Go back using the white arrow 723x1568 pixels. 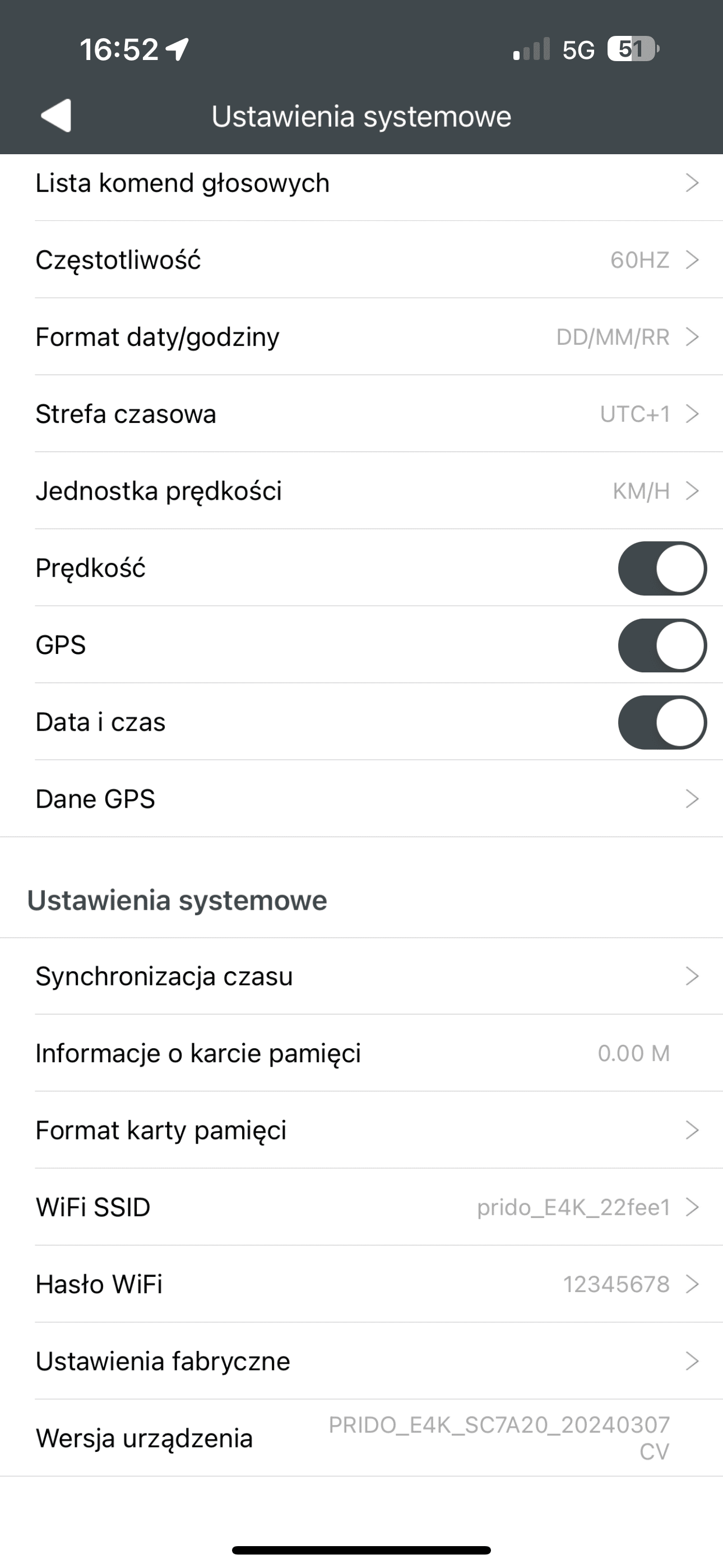[56, 115]
